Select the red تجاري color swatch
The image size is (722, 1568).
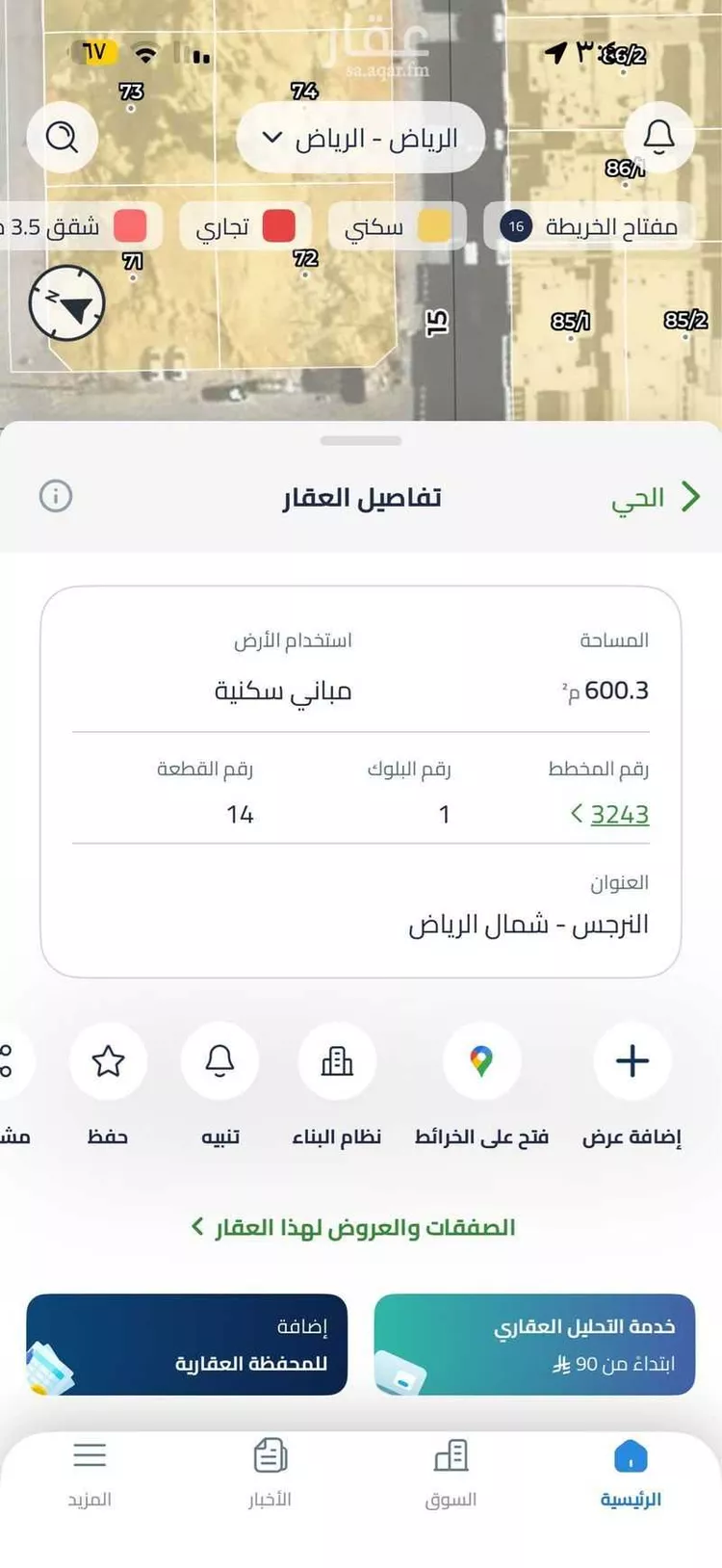point(282,226)
